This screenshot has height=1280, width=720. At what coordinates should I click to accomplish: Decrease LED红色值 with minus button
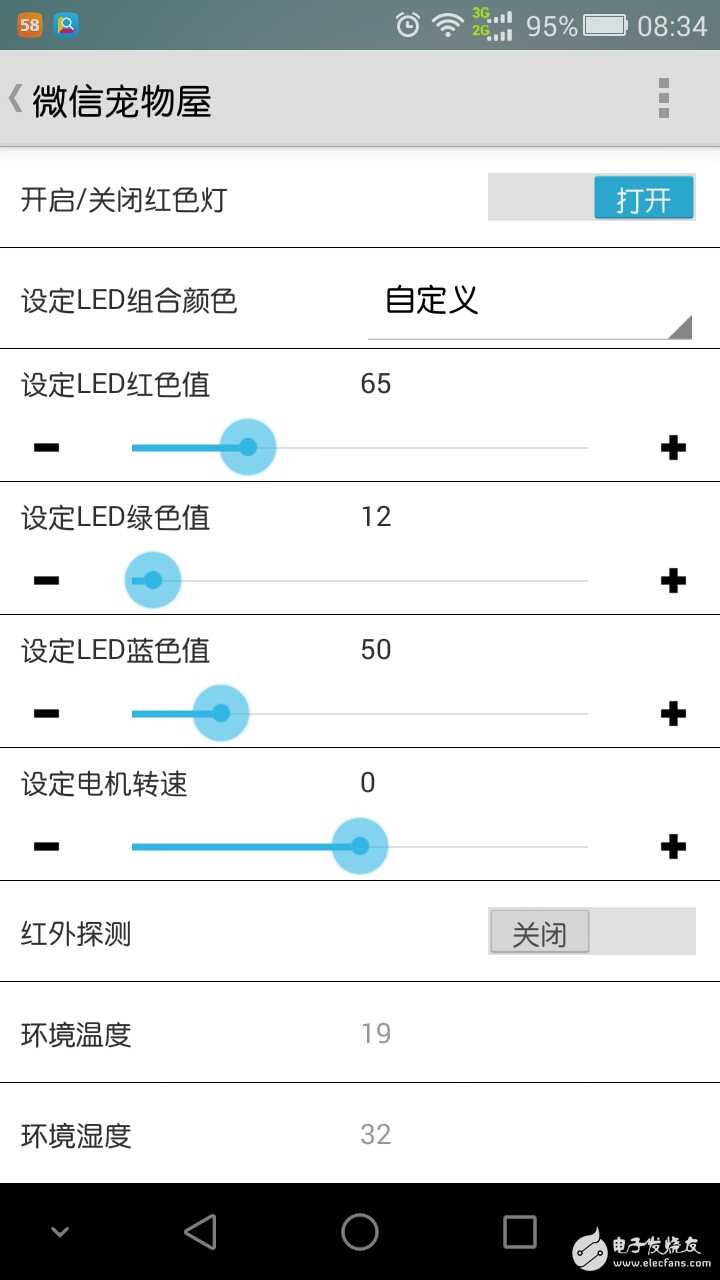pos(46,447)
